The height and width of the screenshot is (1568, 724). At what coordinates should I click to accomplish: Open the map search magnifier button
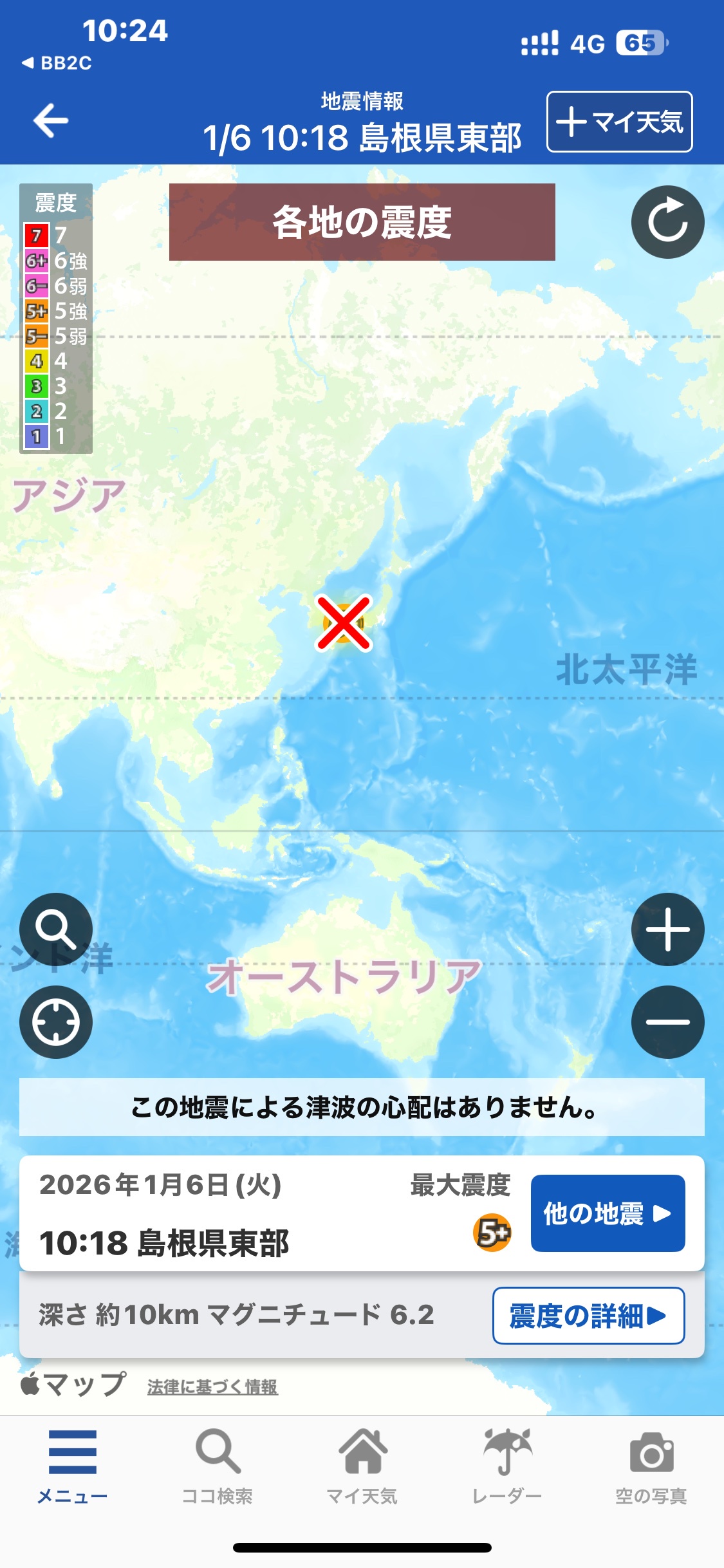(56, 929)
